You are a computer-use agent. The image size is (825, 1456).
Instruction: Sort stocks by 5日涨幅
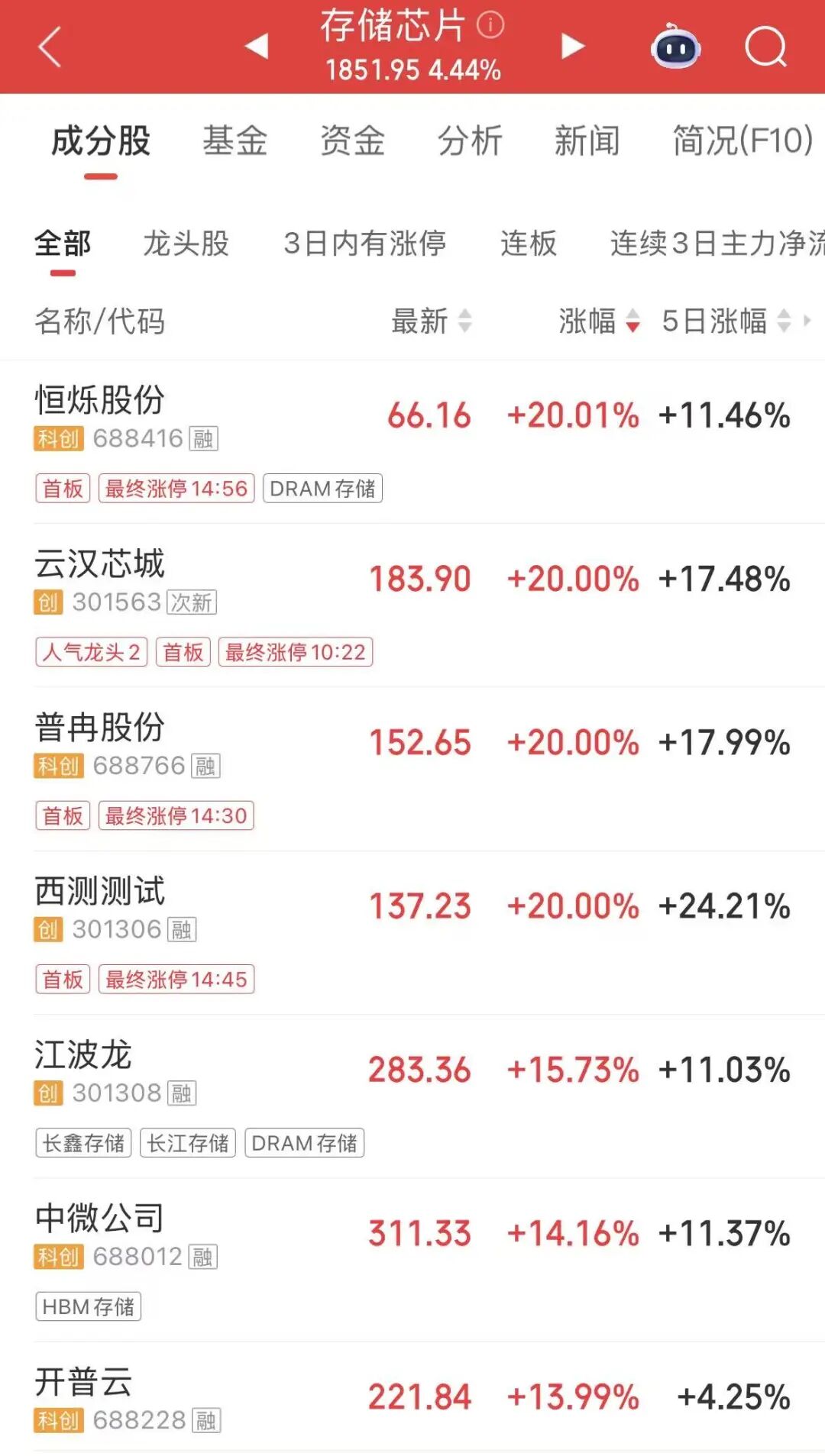(x=725, y=321)
